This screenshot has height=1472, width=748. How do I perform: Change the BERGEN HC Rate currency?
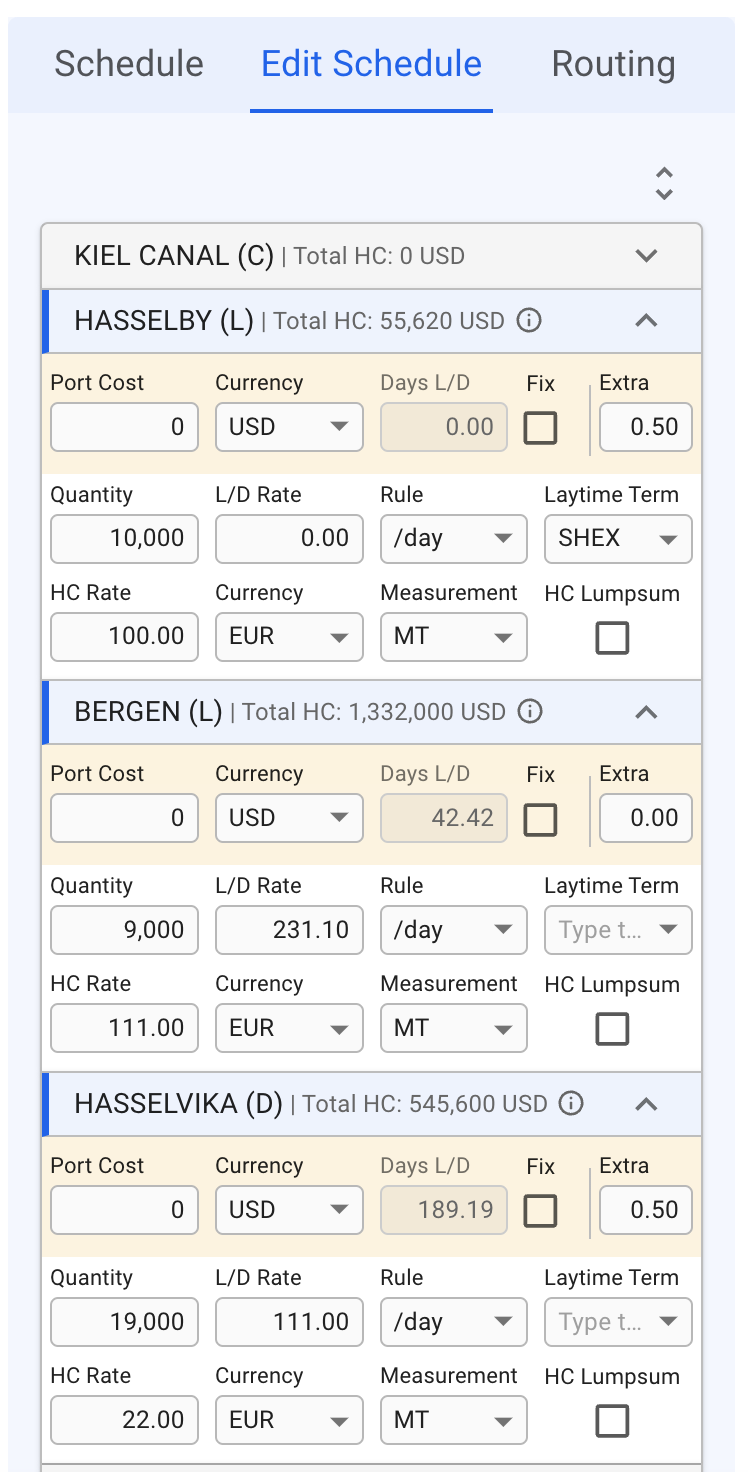[289, 1028]
